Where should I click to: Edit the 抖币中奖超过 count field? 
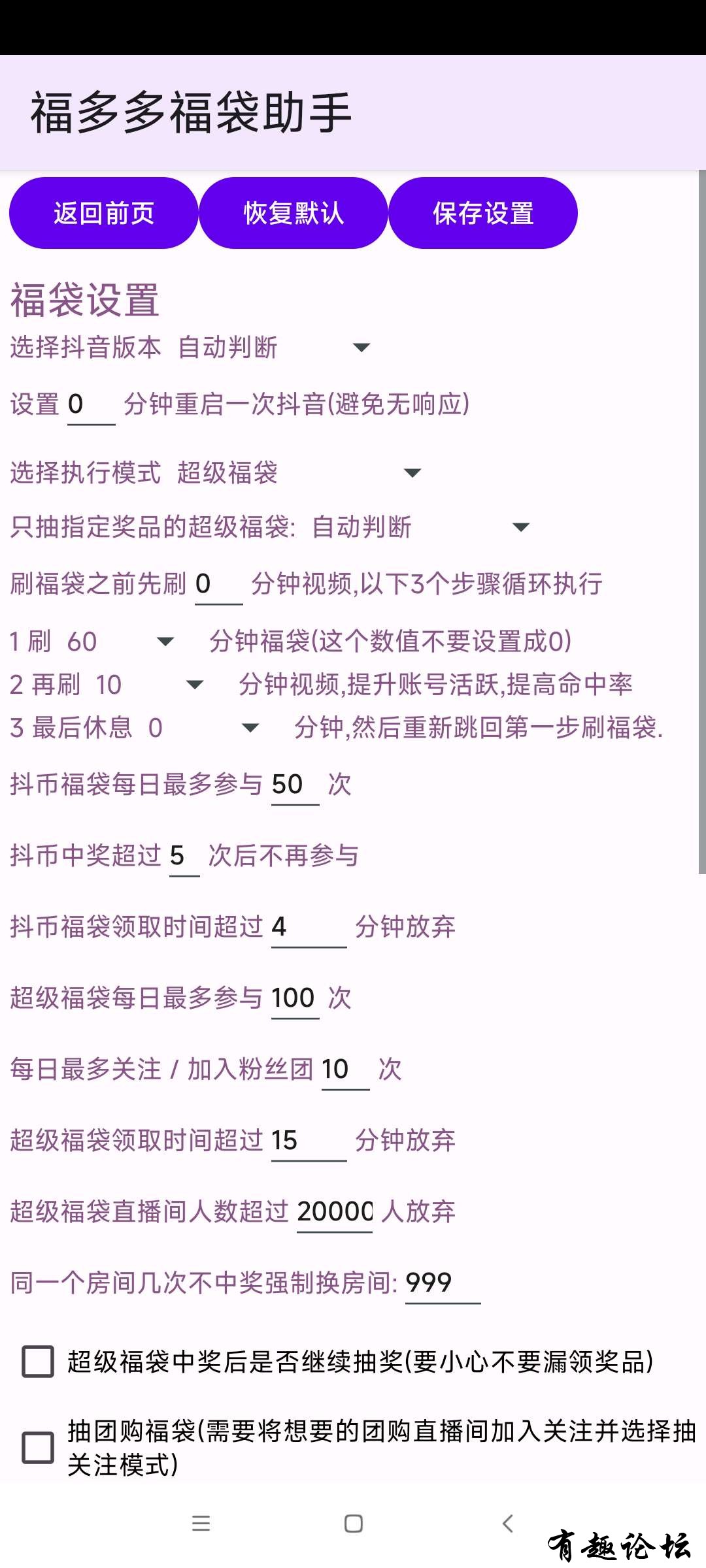pos(184,855)
